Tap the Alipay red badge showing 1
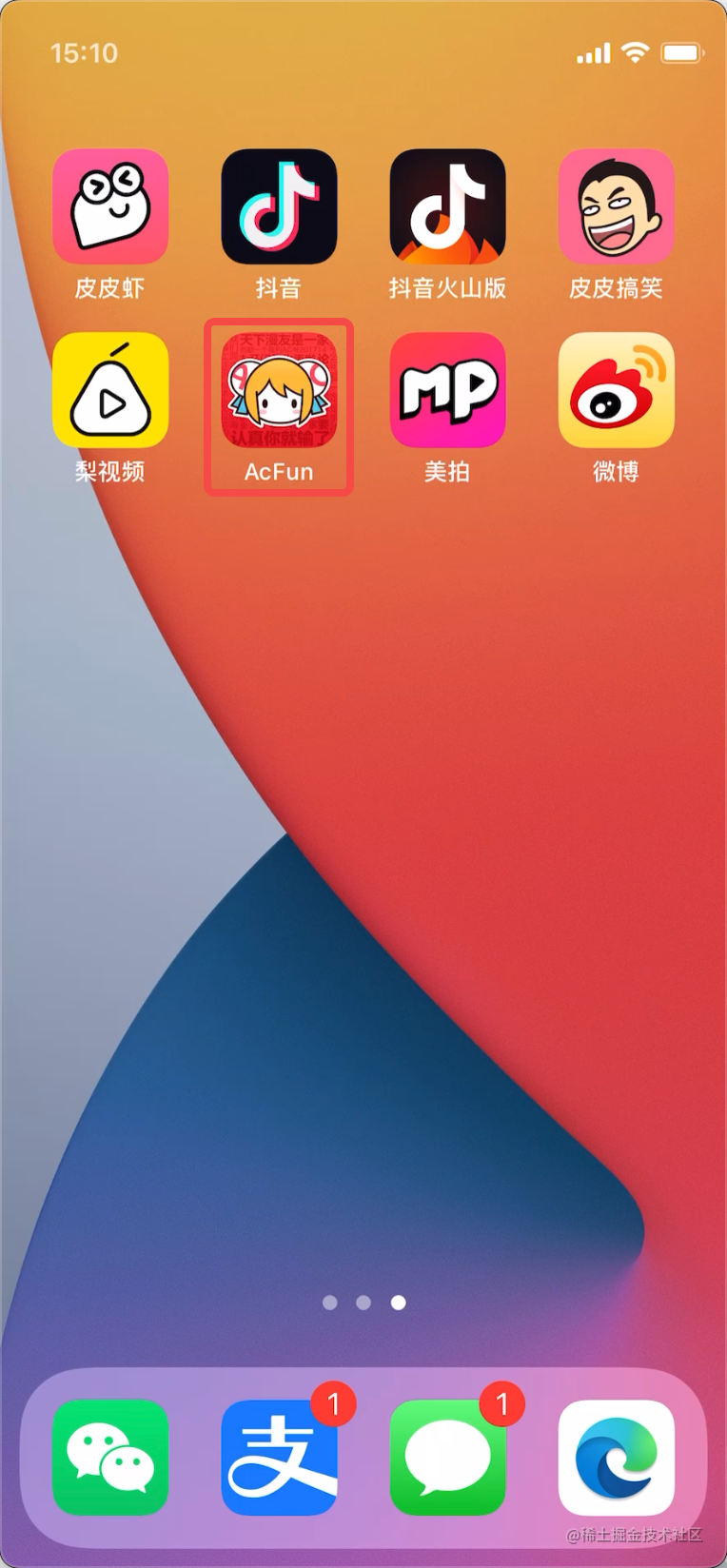Screen dimensions: 727x1568 point(333,1402)
